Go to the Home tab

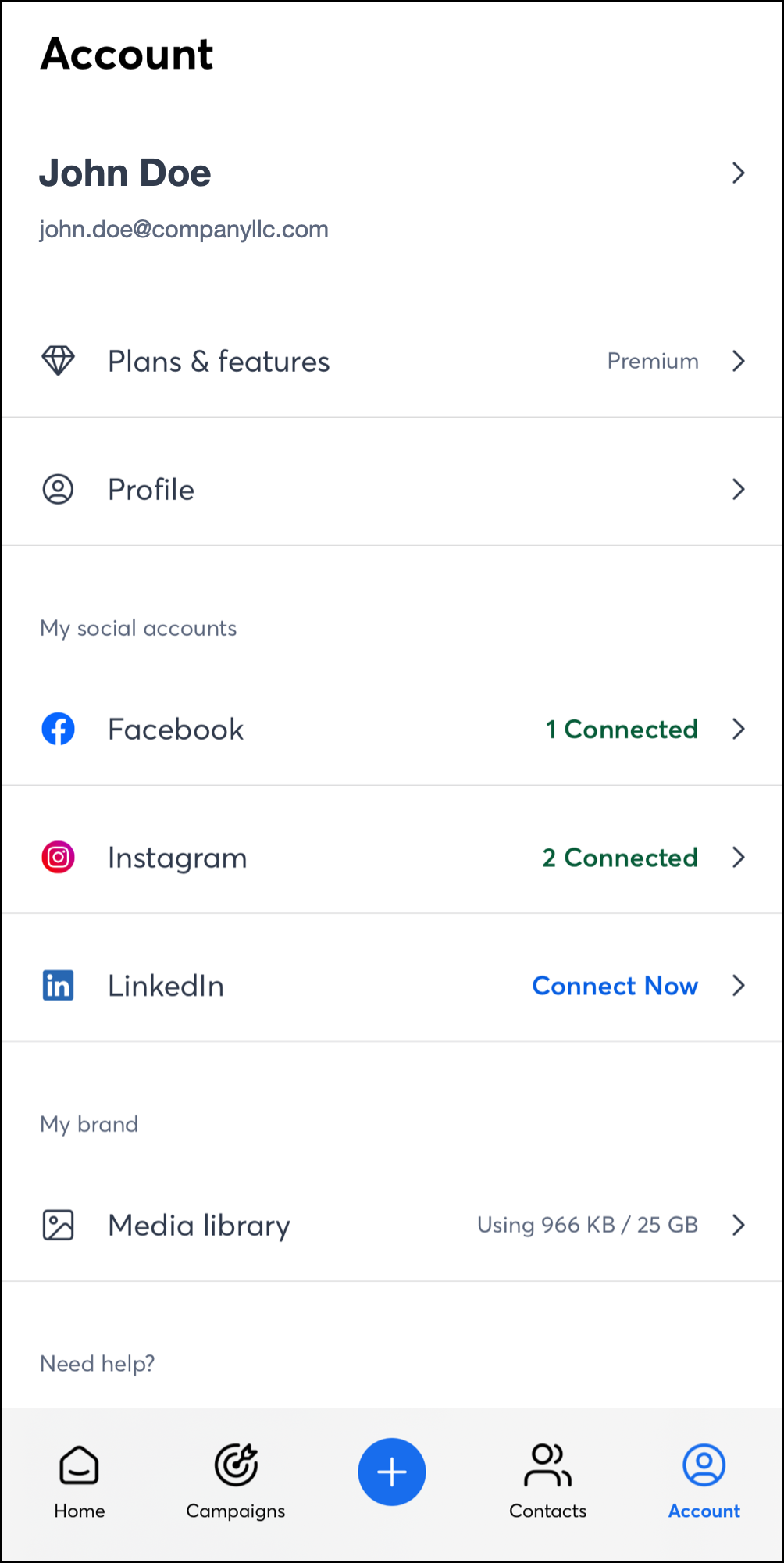click(x=80, y=1480)
